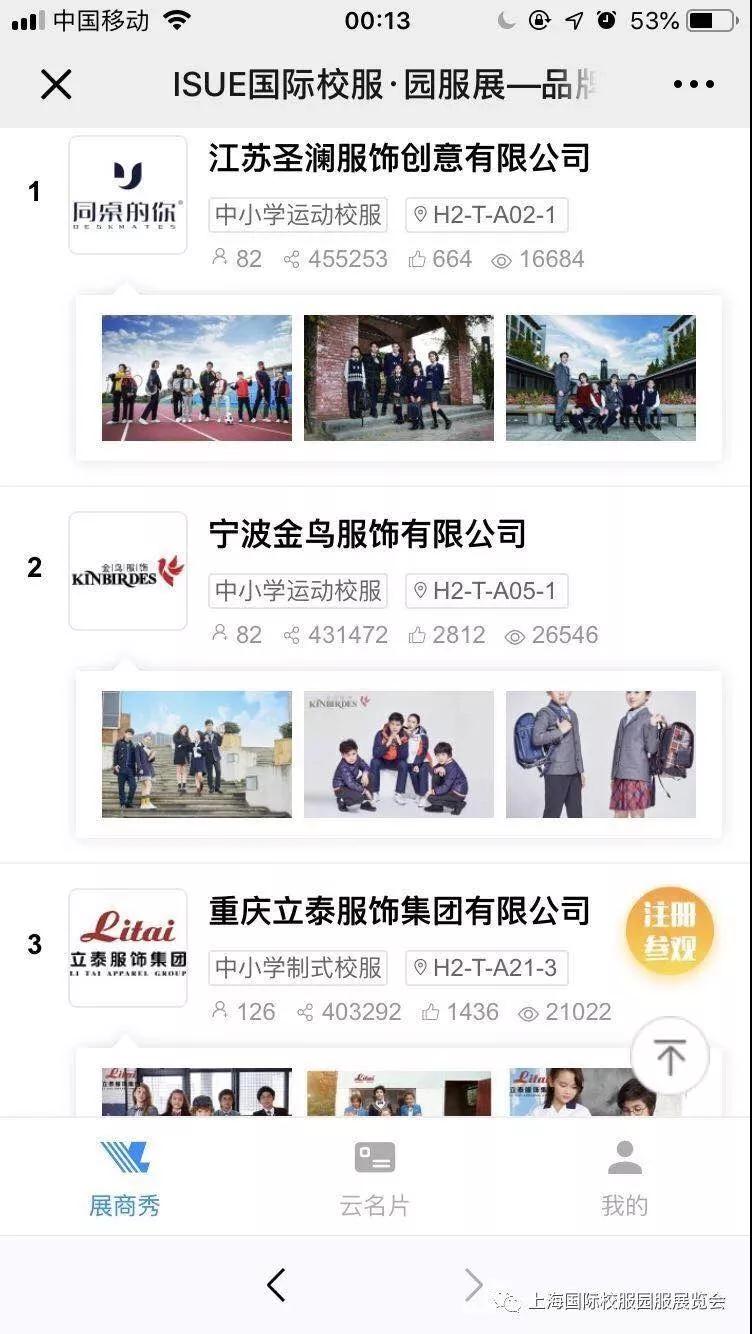The image size is (752, 1334).
Task: Open the three-dot overflow menu
Action: 693,84
